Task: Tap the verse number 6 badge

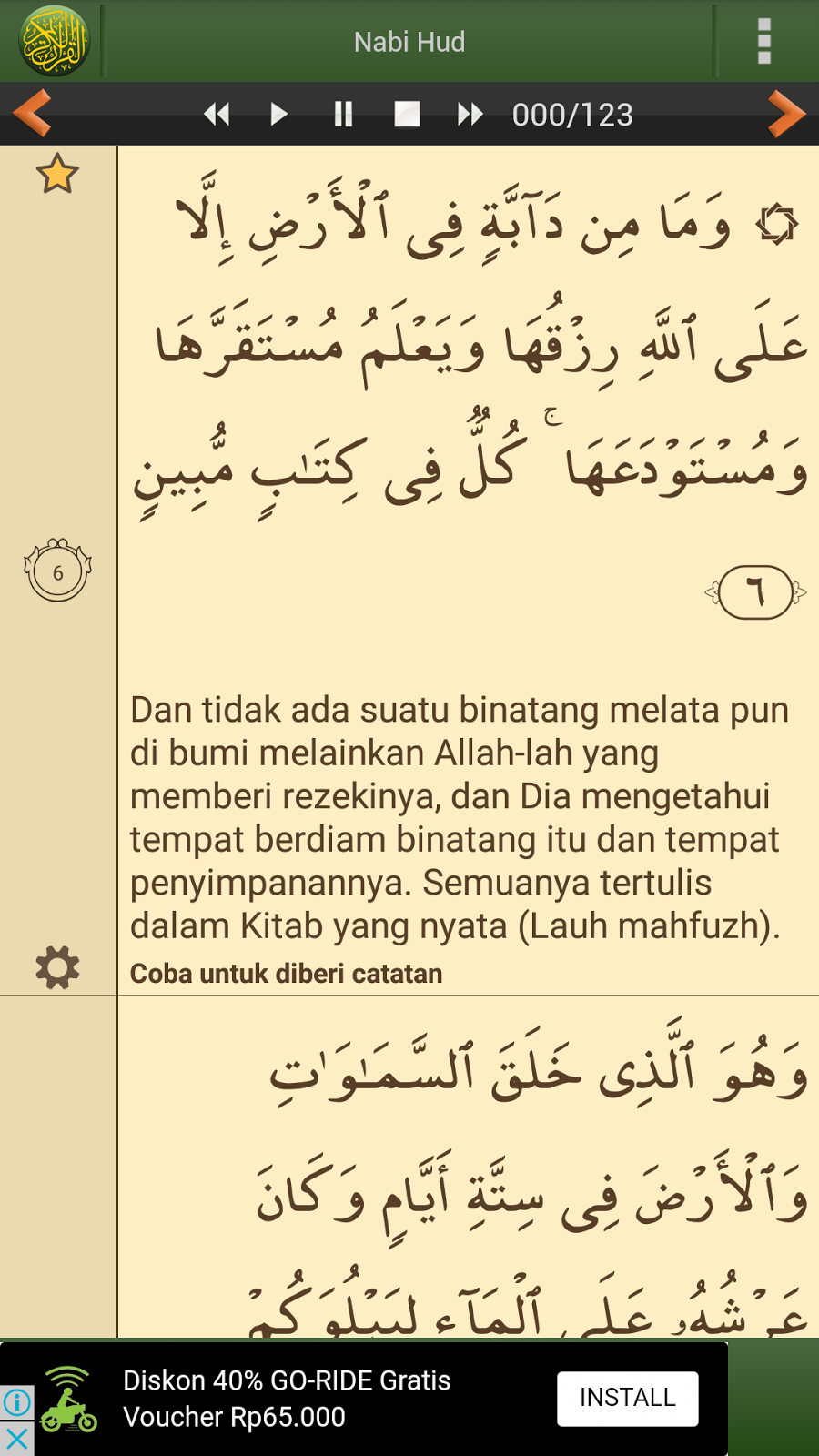Action: 57,571
